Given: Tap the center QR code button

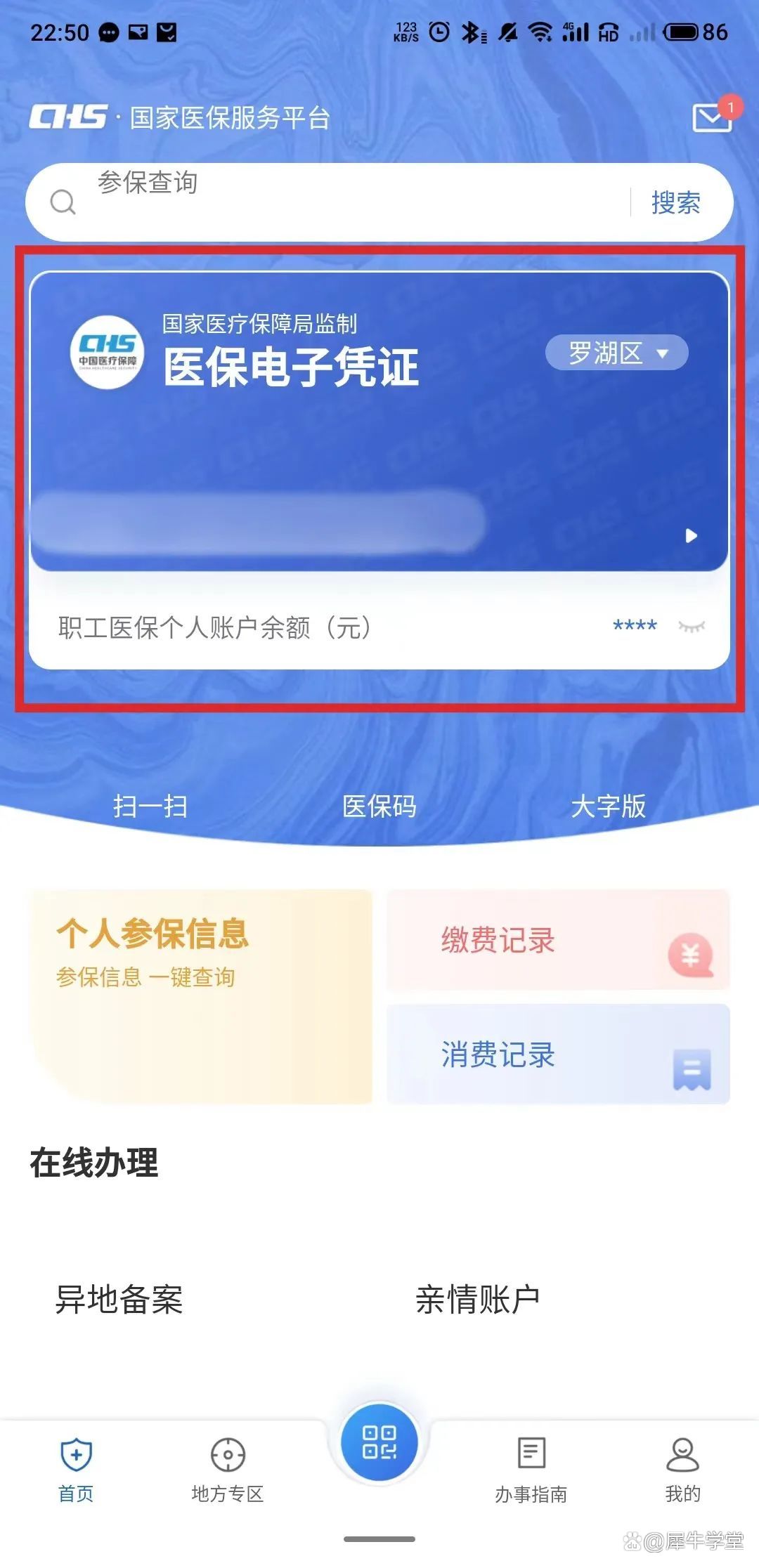Looking at the screenshot, I should 379,1442.
